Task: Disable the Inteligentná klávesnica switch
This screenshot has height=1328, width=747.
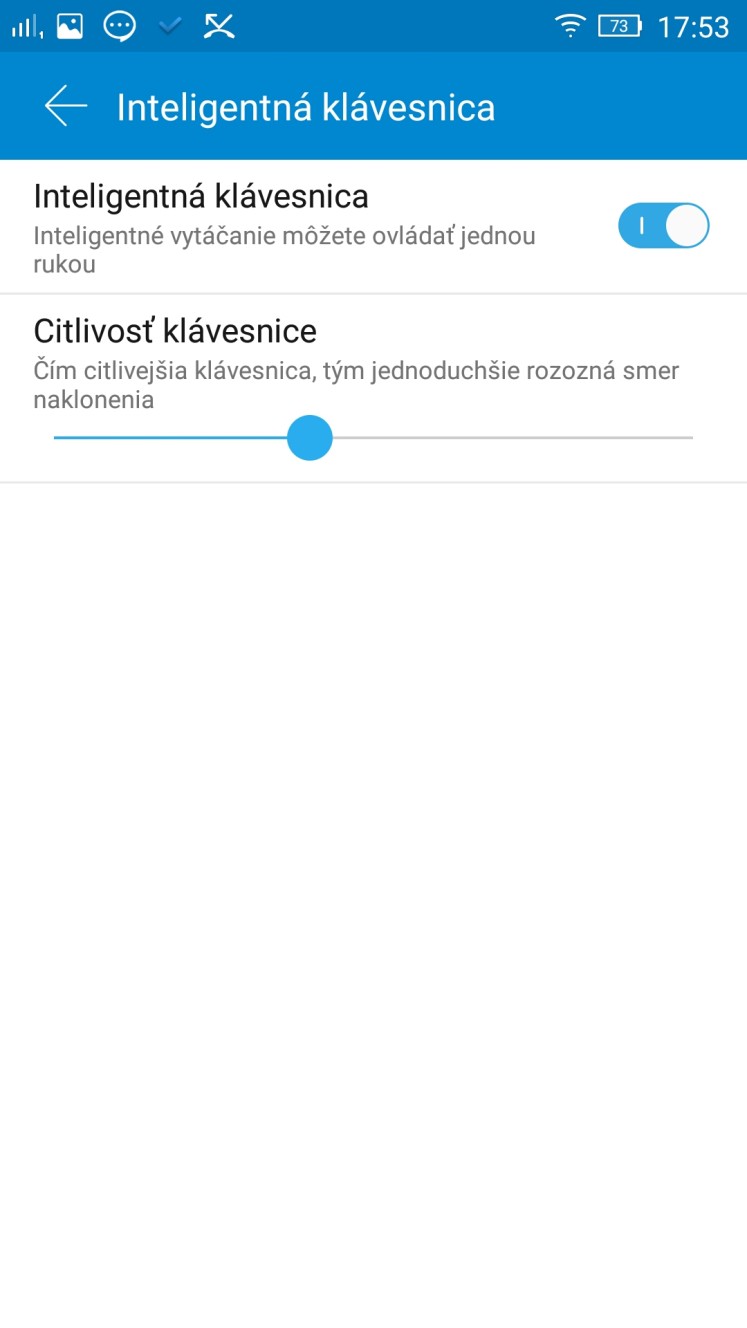Action: tap(663, 226)
